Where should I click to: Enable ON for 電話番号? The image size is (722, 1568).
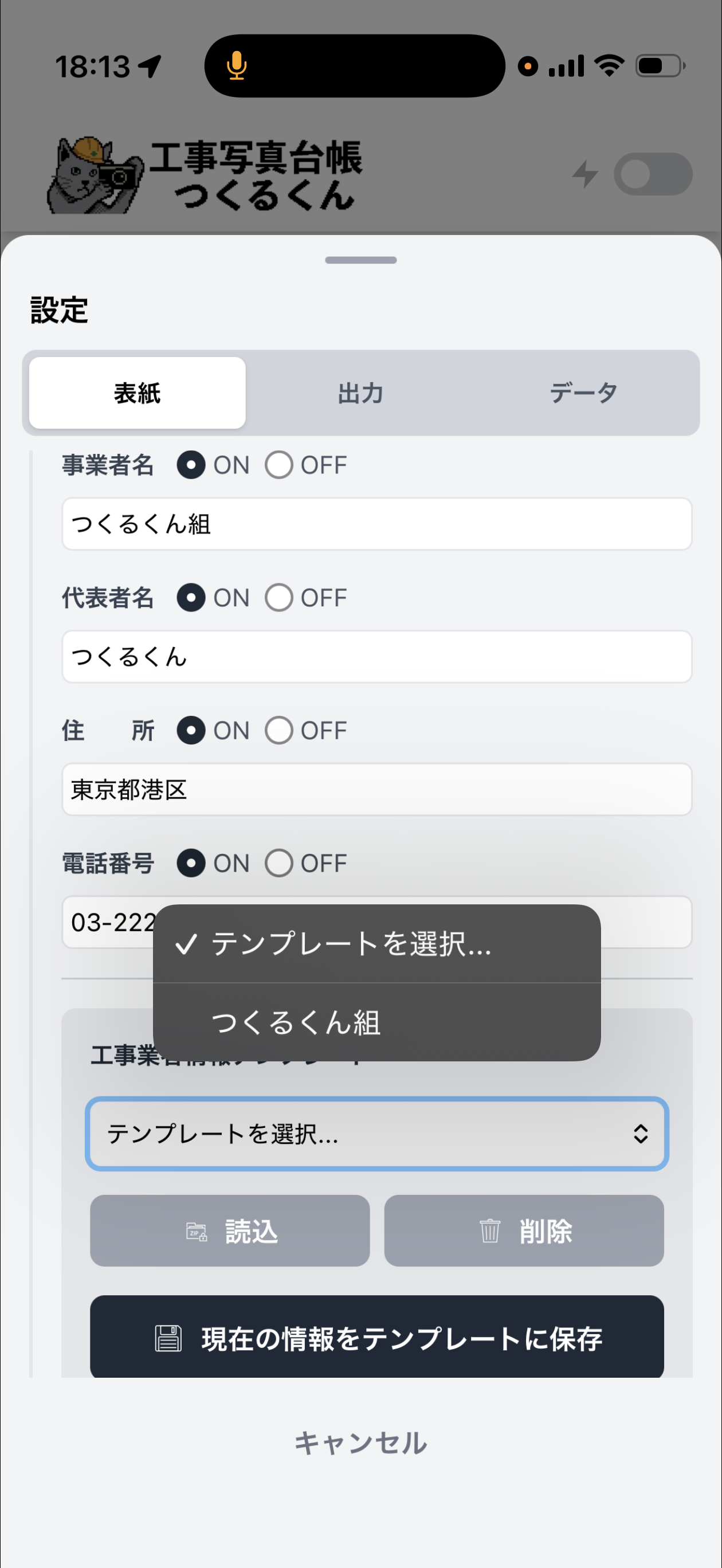click(191, 863)
